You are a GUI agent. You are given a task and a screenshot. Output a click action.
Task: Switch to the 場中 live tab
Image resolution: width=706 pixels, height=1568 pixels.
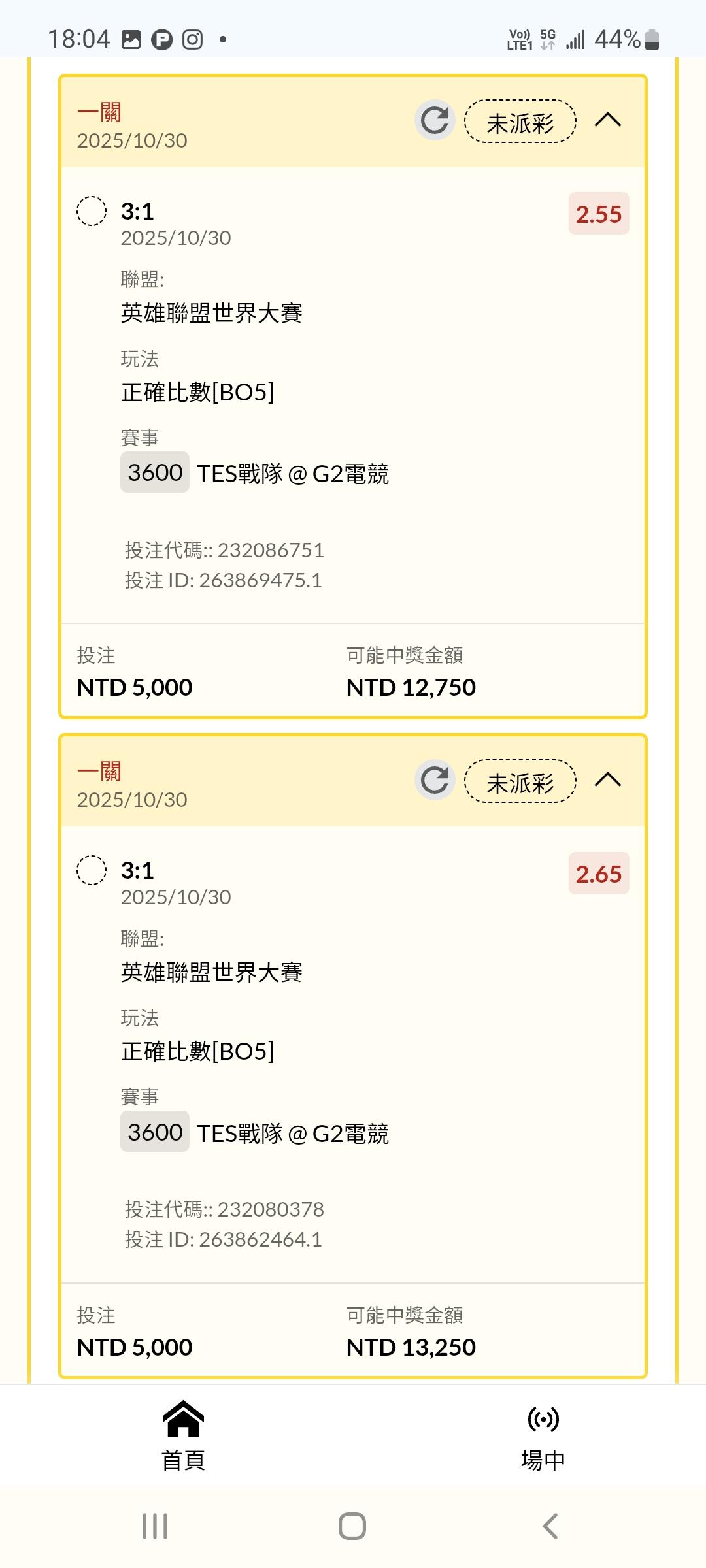pos(543,1436)
